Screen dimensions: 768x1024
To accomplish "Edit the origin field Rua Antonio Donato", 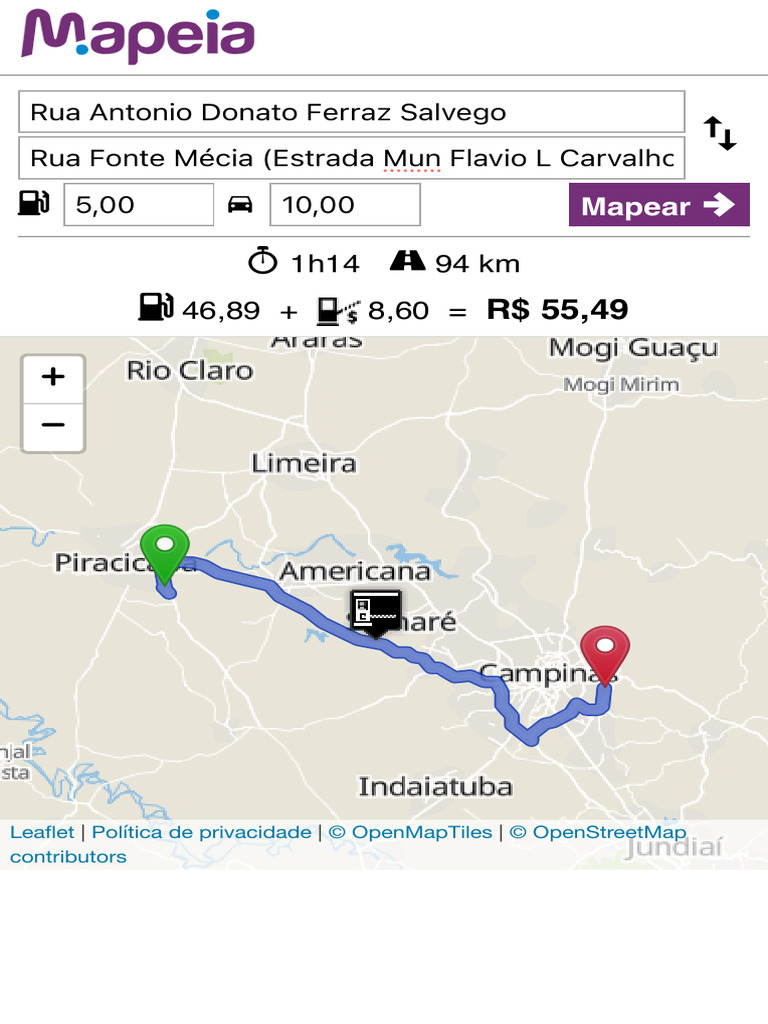I will 351,112.
